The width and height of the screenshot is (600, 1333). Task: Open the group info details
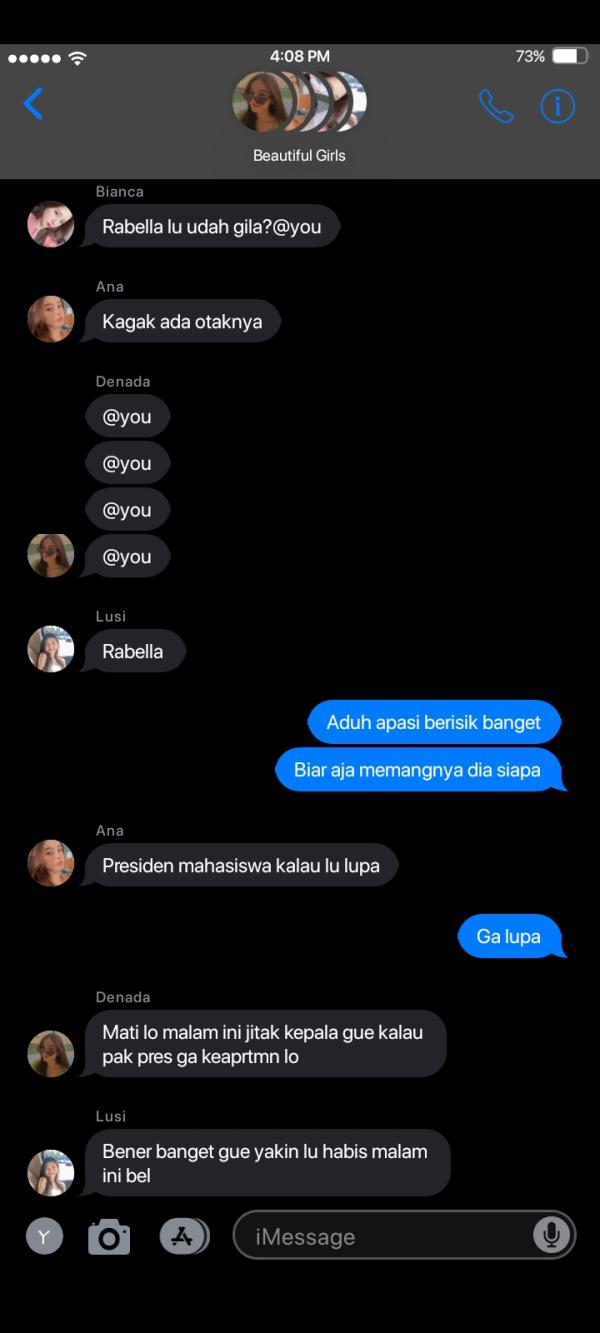(558, 105)
